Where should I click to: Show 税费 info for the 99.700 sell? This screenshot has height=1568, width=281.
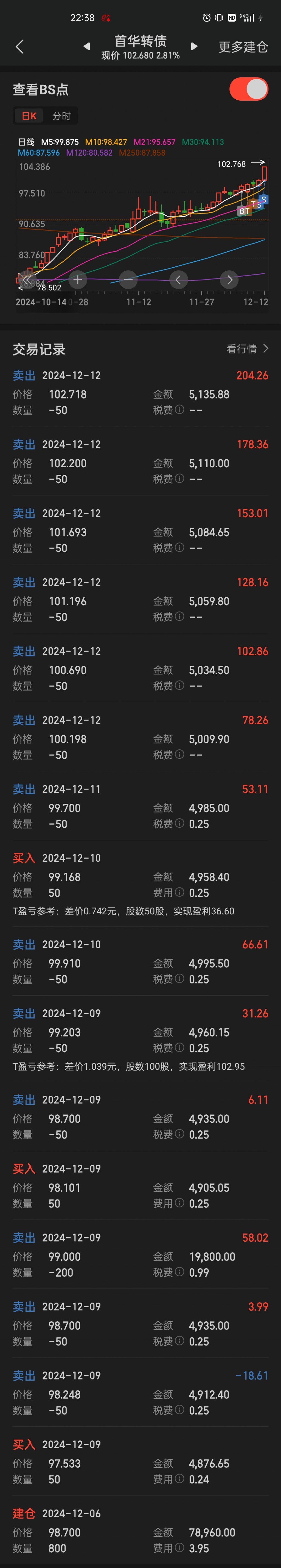179,824
